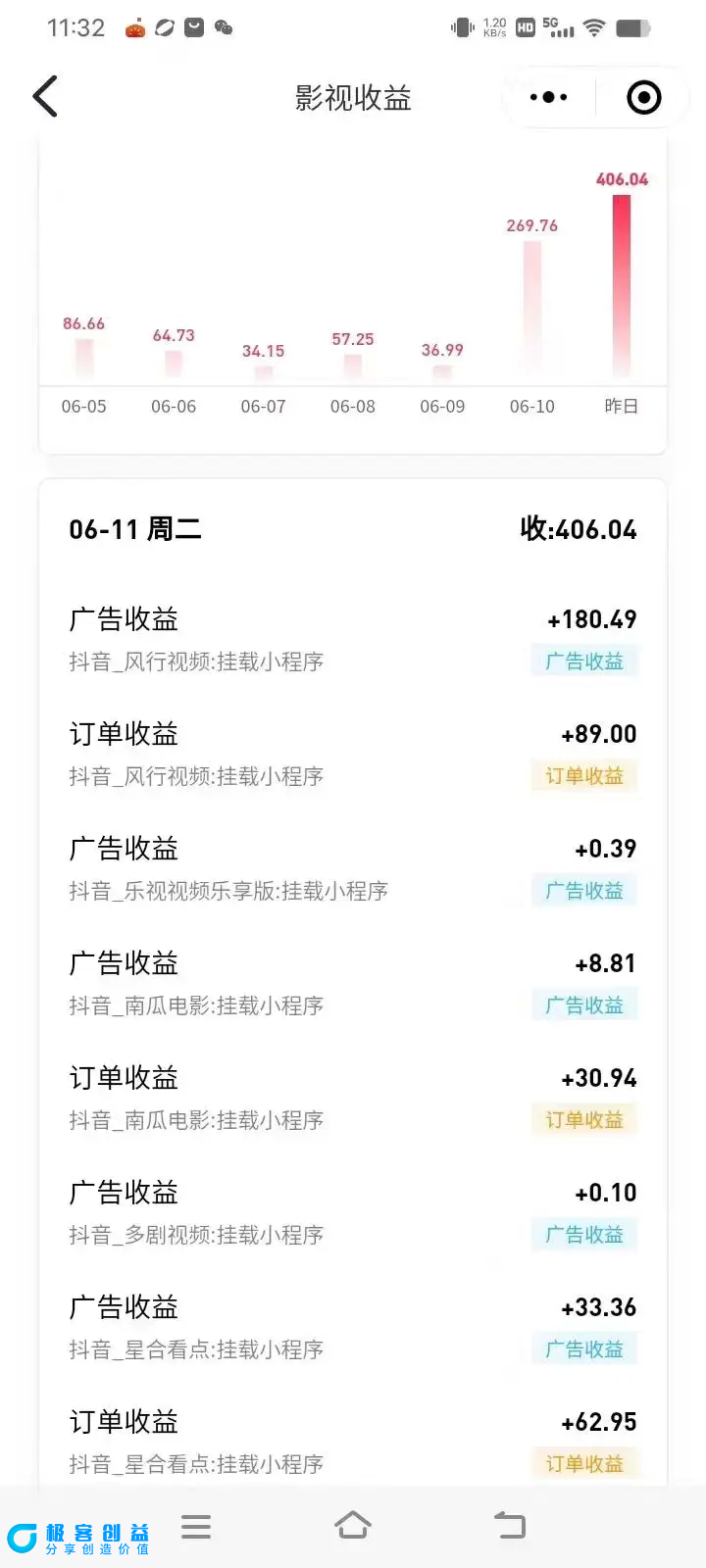The image size is (706, 1568).
Task: Tap the back arrow to exit 影视收益
Action: tap(44, 96)
